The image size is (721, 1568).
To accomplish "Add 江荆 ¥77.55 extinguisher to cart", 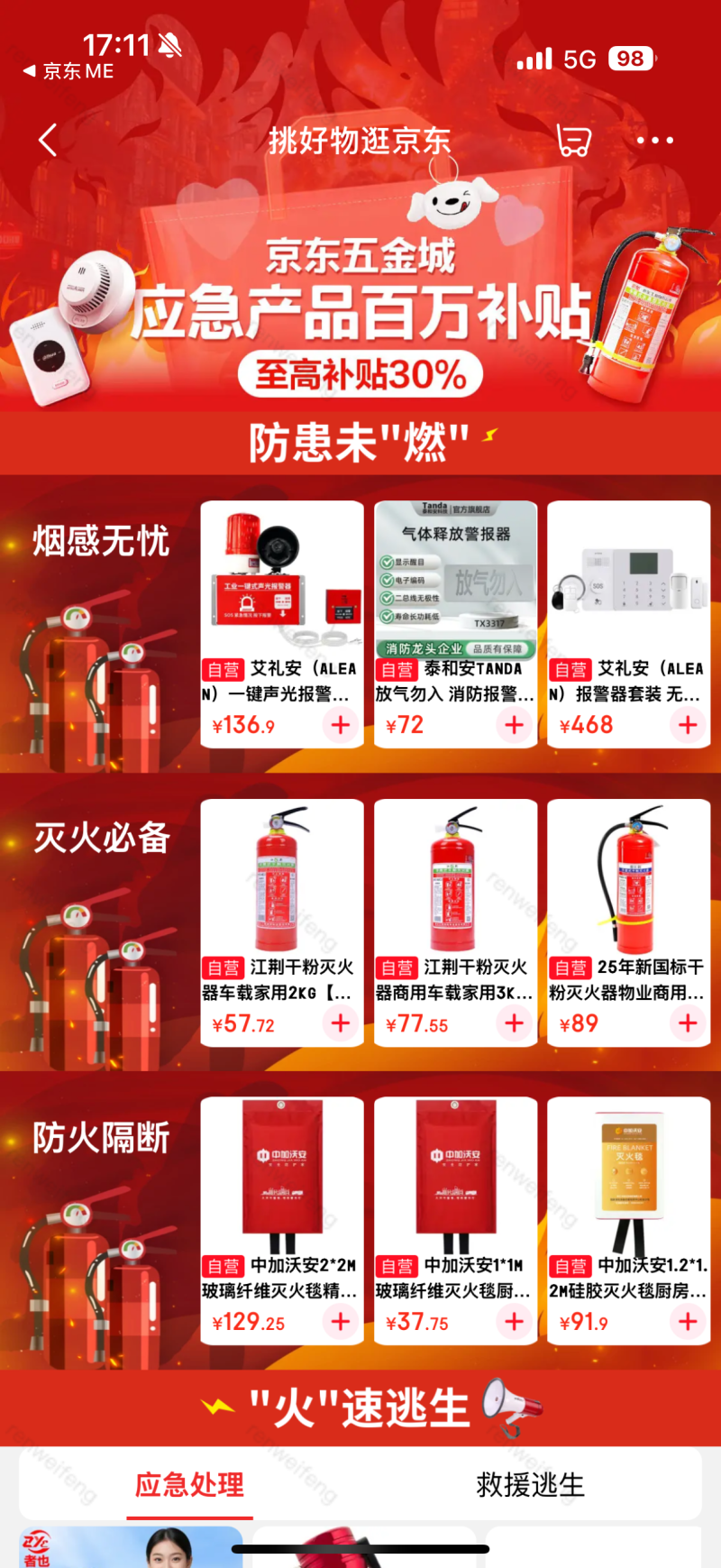I will pos(515,1022).
